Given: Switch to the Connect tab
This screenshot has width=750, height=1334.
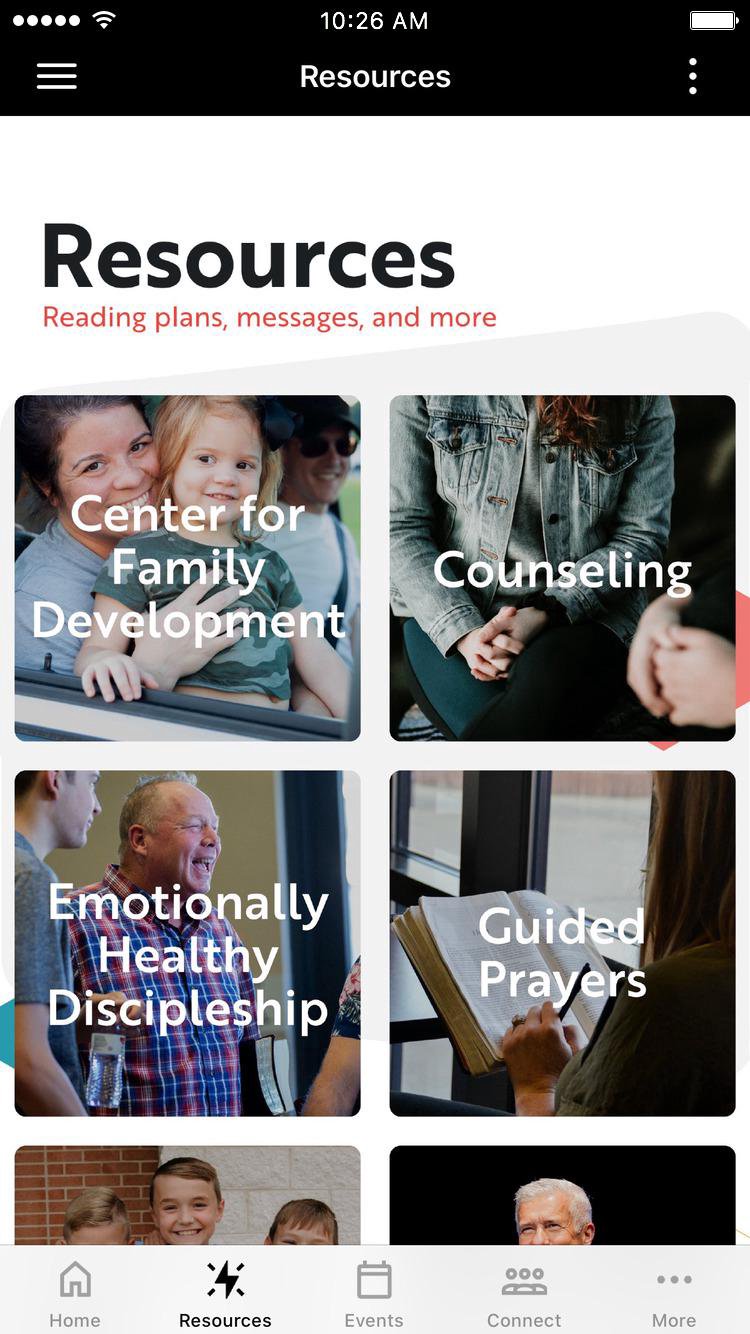Looking at the screenshot, I should [x=524, y=1293].
